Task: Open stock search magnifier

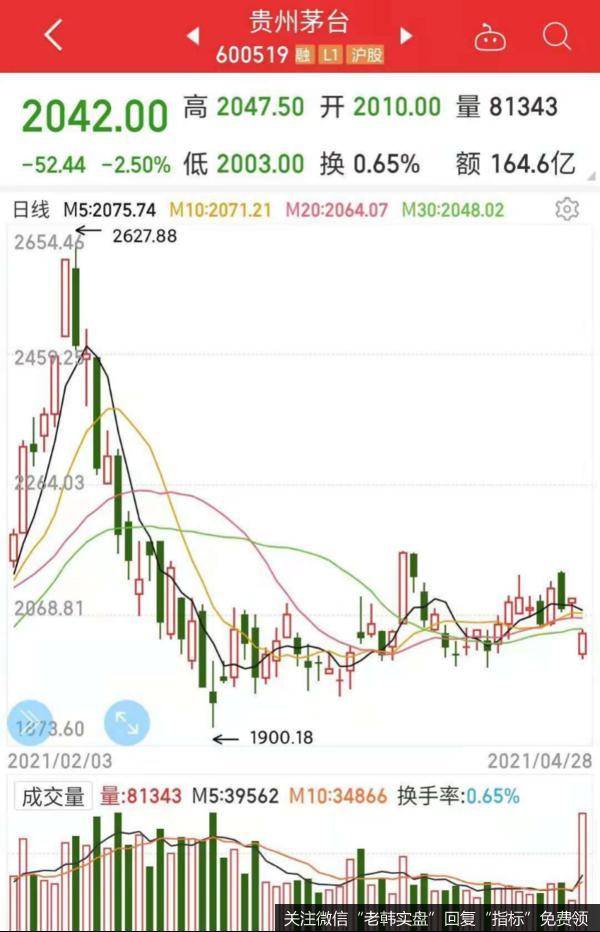Action: pyautogui.click(x=556, y=36)
